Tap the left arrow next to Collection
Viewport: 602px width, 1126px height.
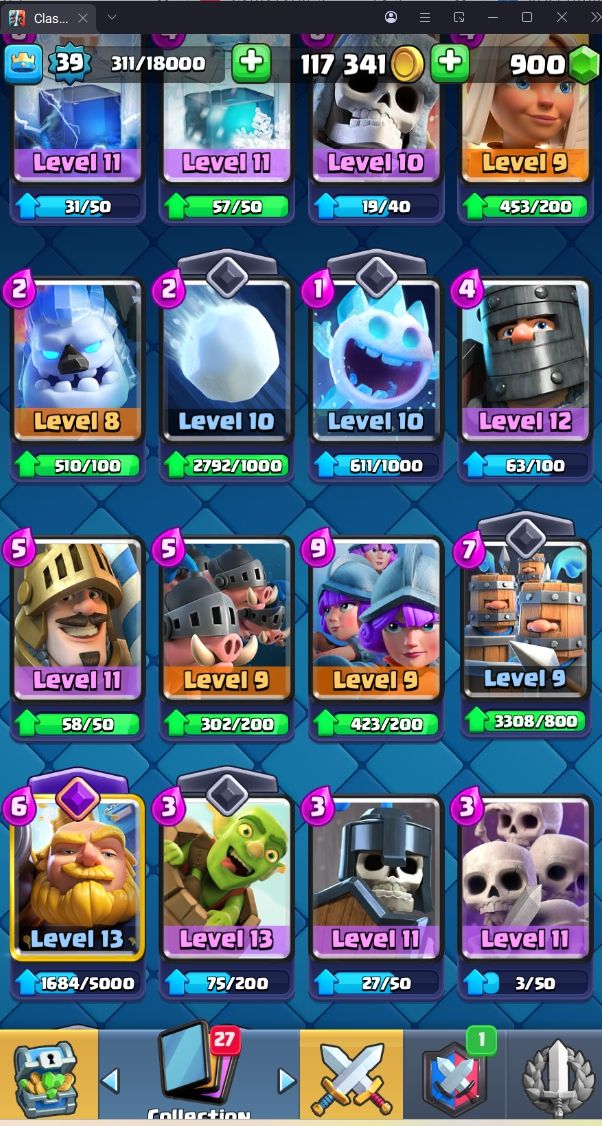point(110,1079)
